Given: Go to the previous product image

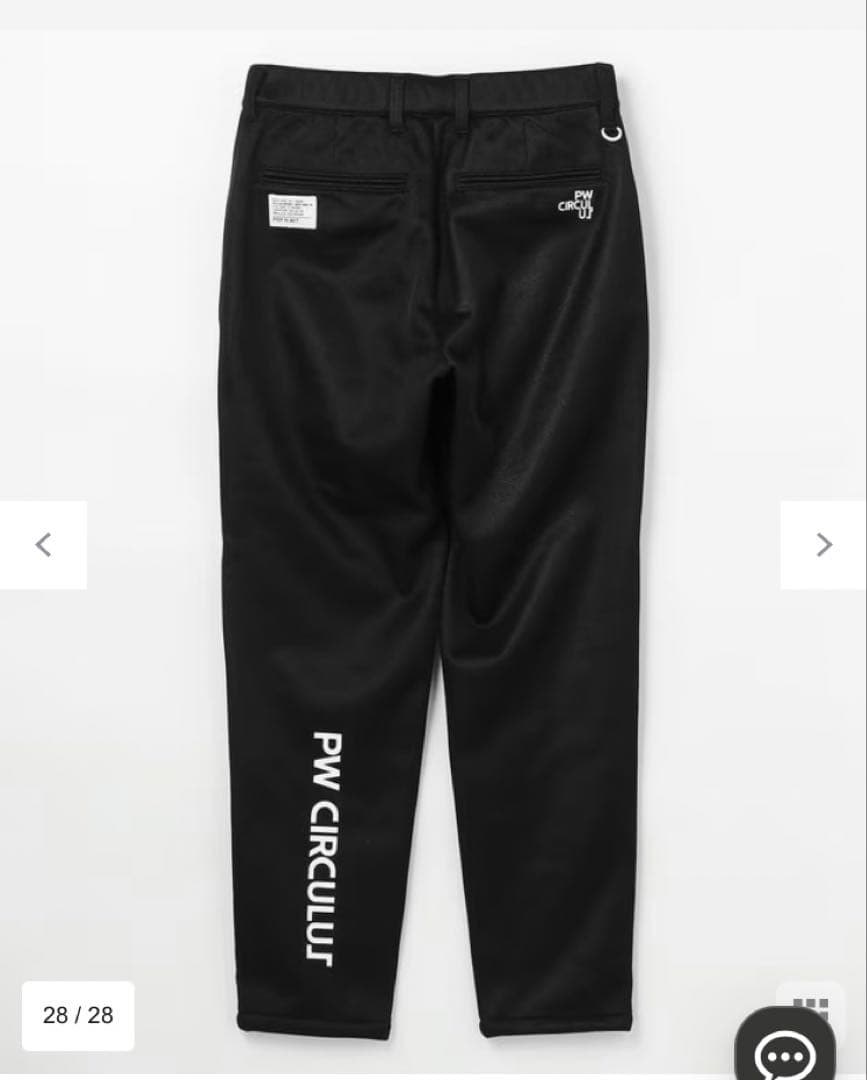Looking at the screenshot, I should click(43, 545).
